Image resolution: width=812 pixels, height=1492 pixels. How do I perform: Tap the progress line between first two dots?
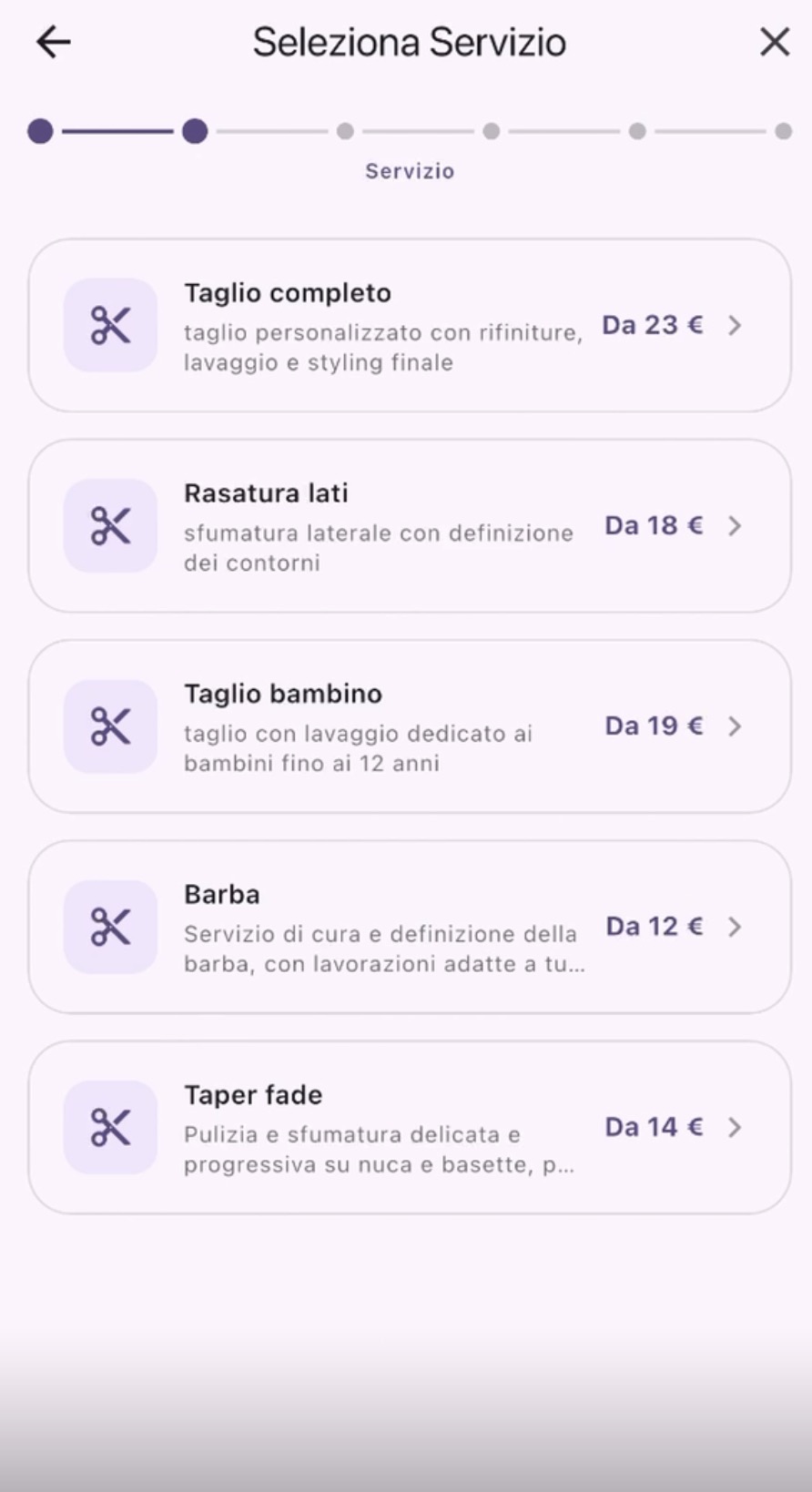tap(117, 131)
